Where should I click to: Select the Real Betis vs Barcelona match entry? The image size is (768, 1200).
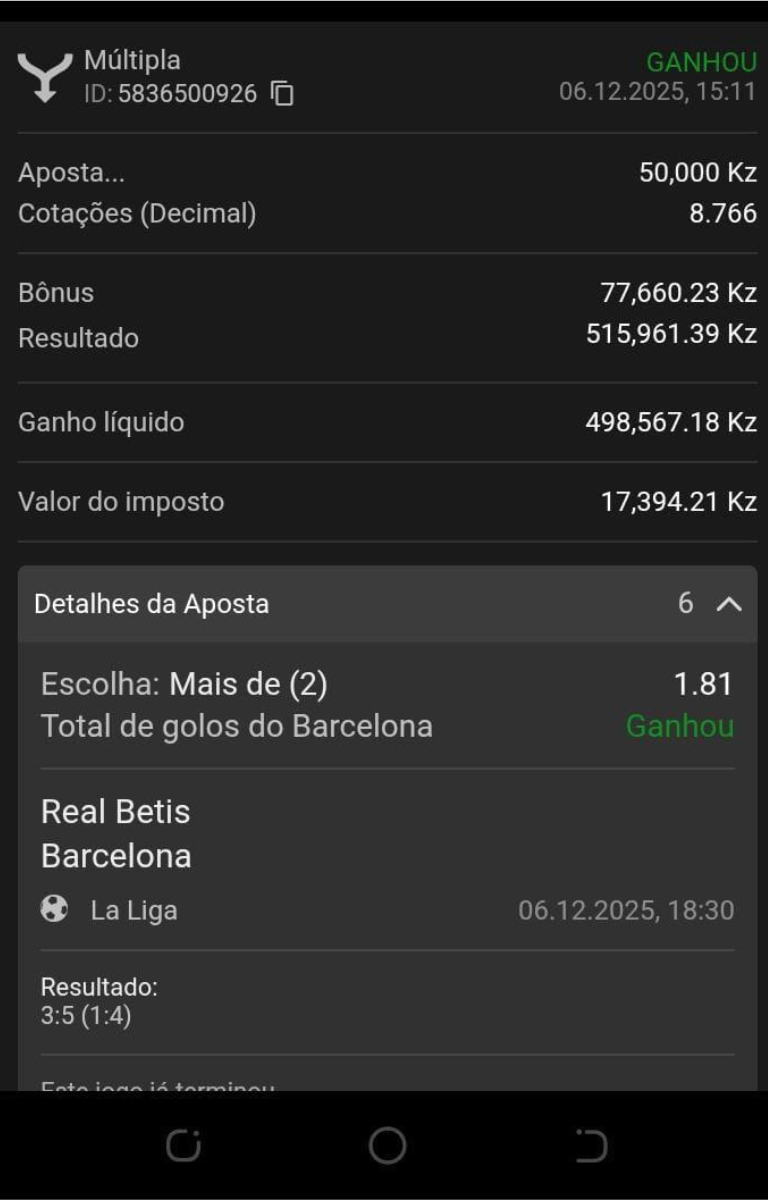115,833
